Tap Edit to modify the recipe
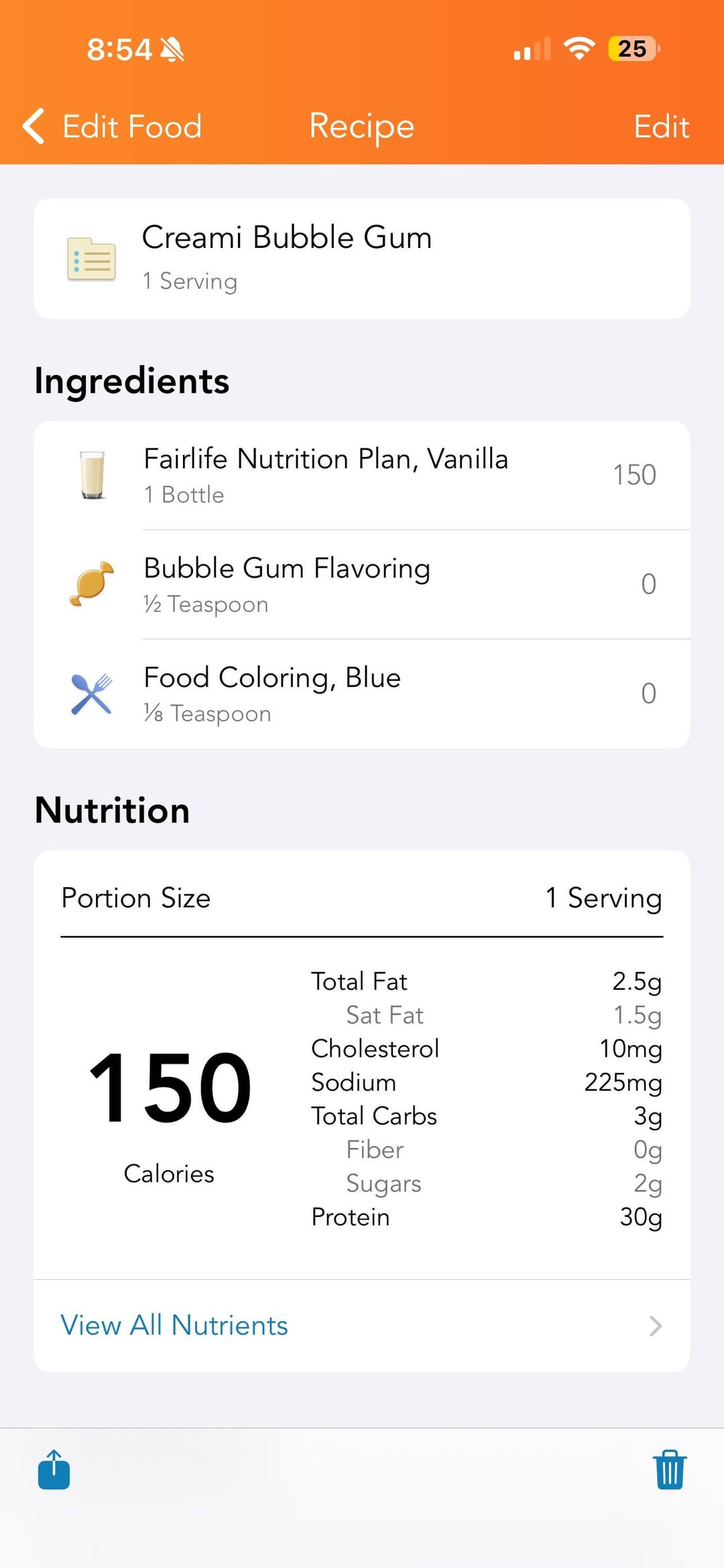Screen dimensions: 724x1568 click(x=661, y=126)
